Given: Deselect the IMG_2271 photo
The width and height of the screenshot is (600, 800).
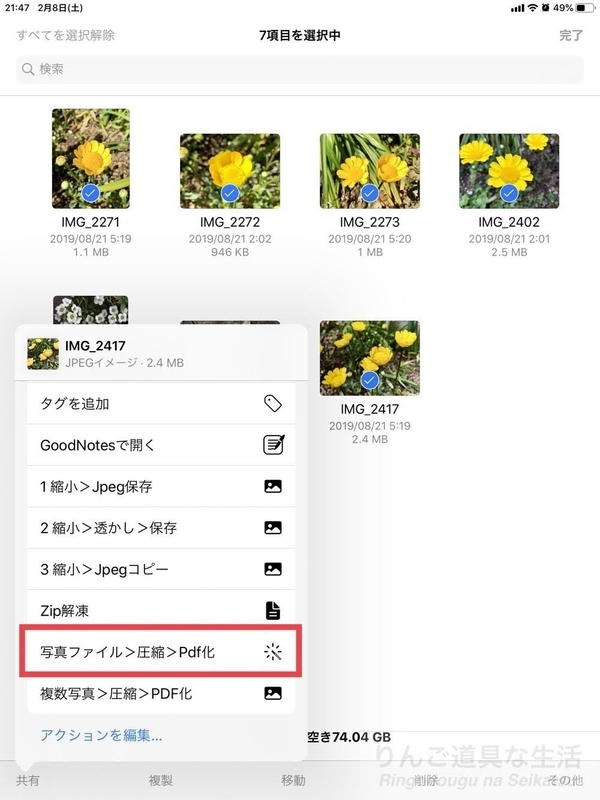Looking at the screenshot, I should tap(91, 157).
